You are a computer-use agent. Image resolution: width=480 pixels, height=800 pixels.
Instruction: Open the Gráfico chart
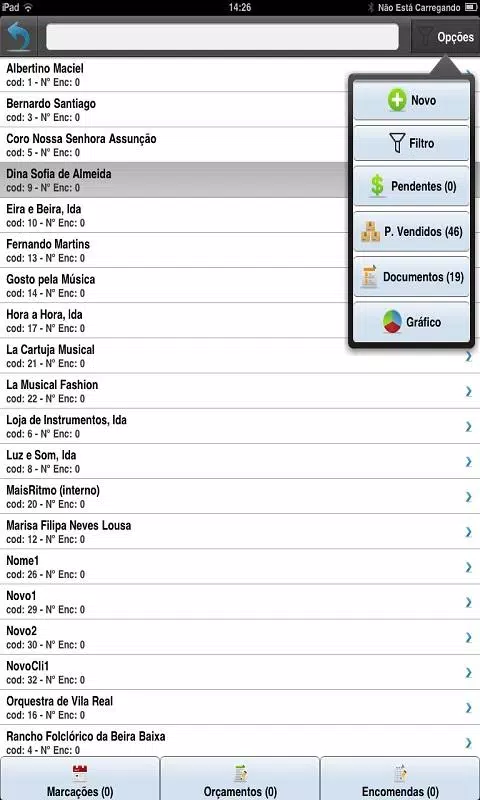[x=411, y=322]
